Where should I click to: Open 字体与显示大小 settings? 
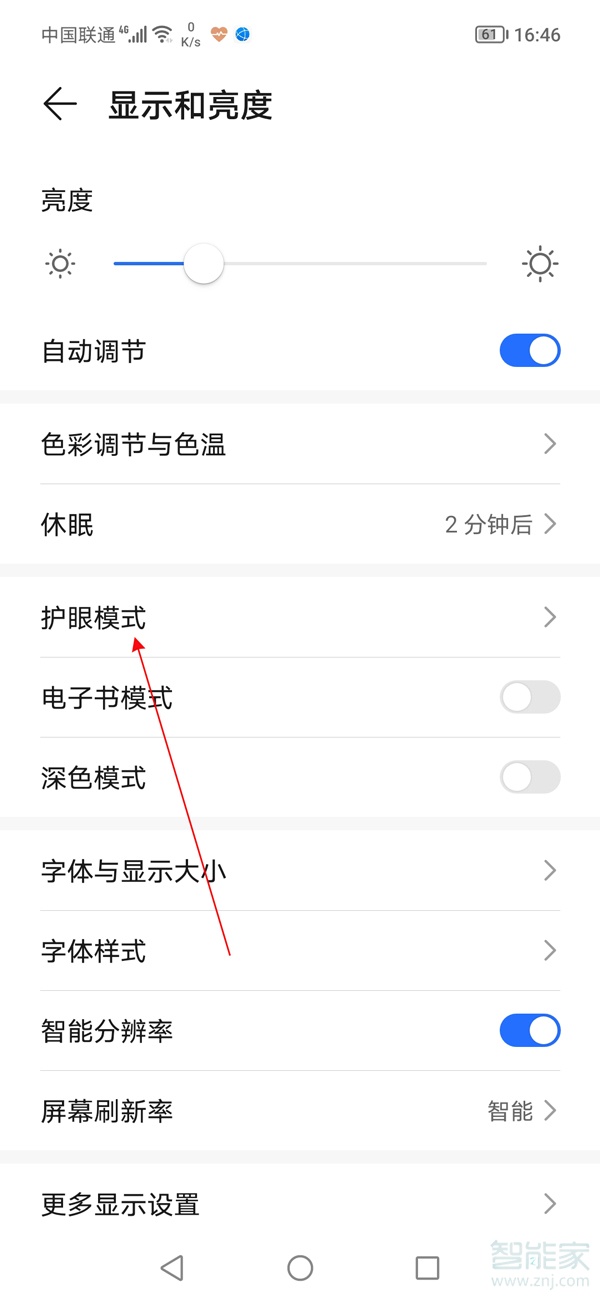pyautogui.click(x=300, y=871)
